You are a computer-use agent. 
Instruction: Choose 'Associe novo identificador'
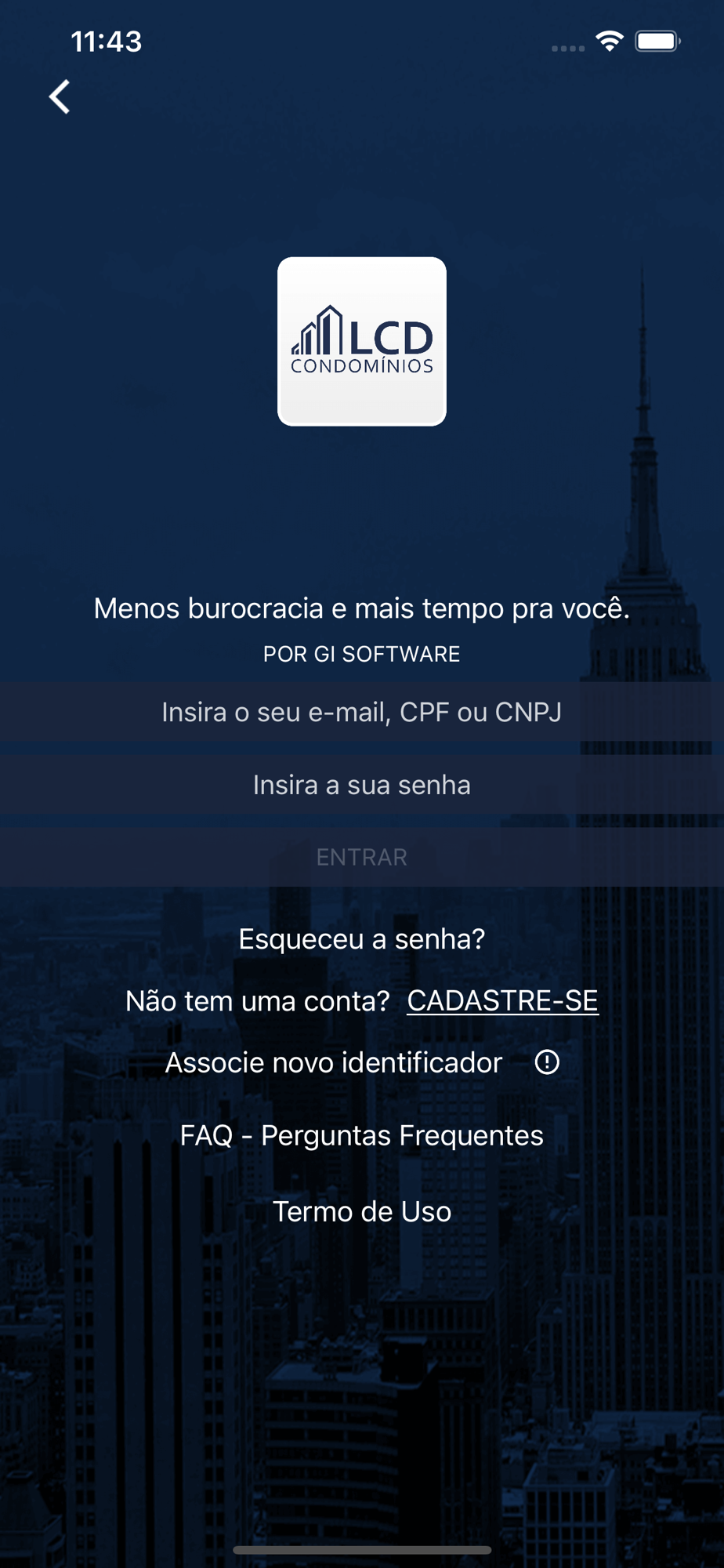pos(334,1062)
